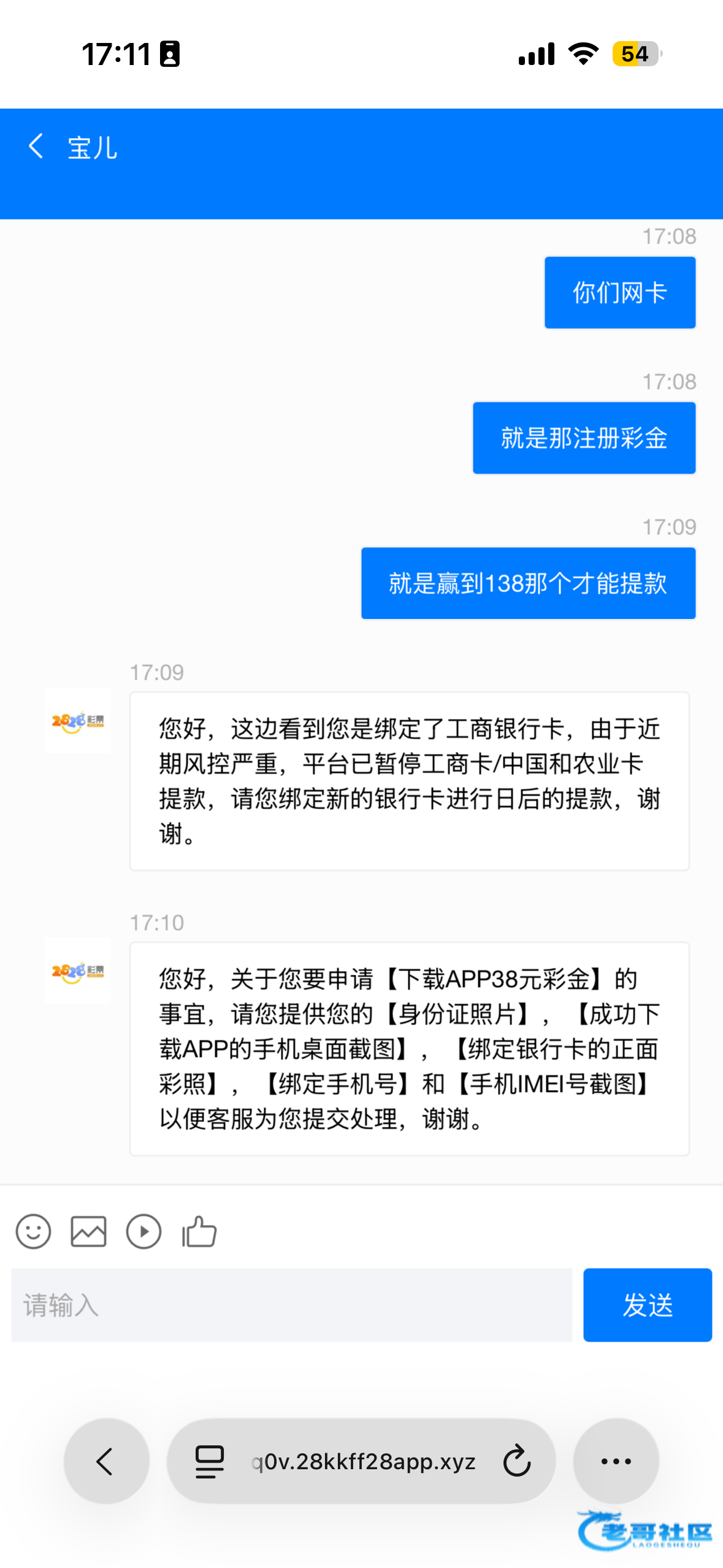
Task: Tap the thumbs-up rating icon
Action: point(199,1231)
